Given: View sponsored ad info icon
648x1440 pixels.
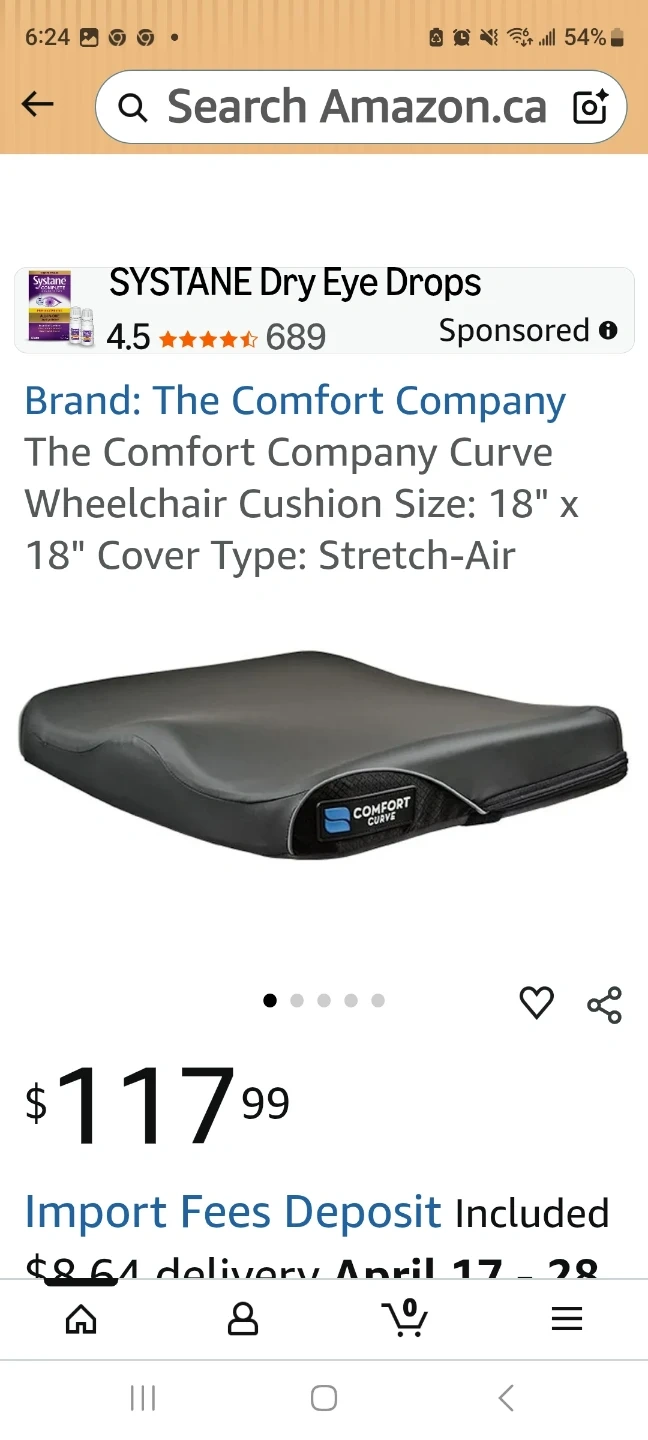Looking at the screenshot, I should [608, 331].
